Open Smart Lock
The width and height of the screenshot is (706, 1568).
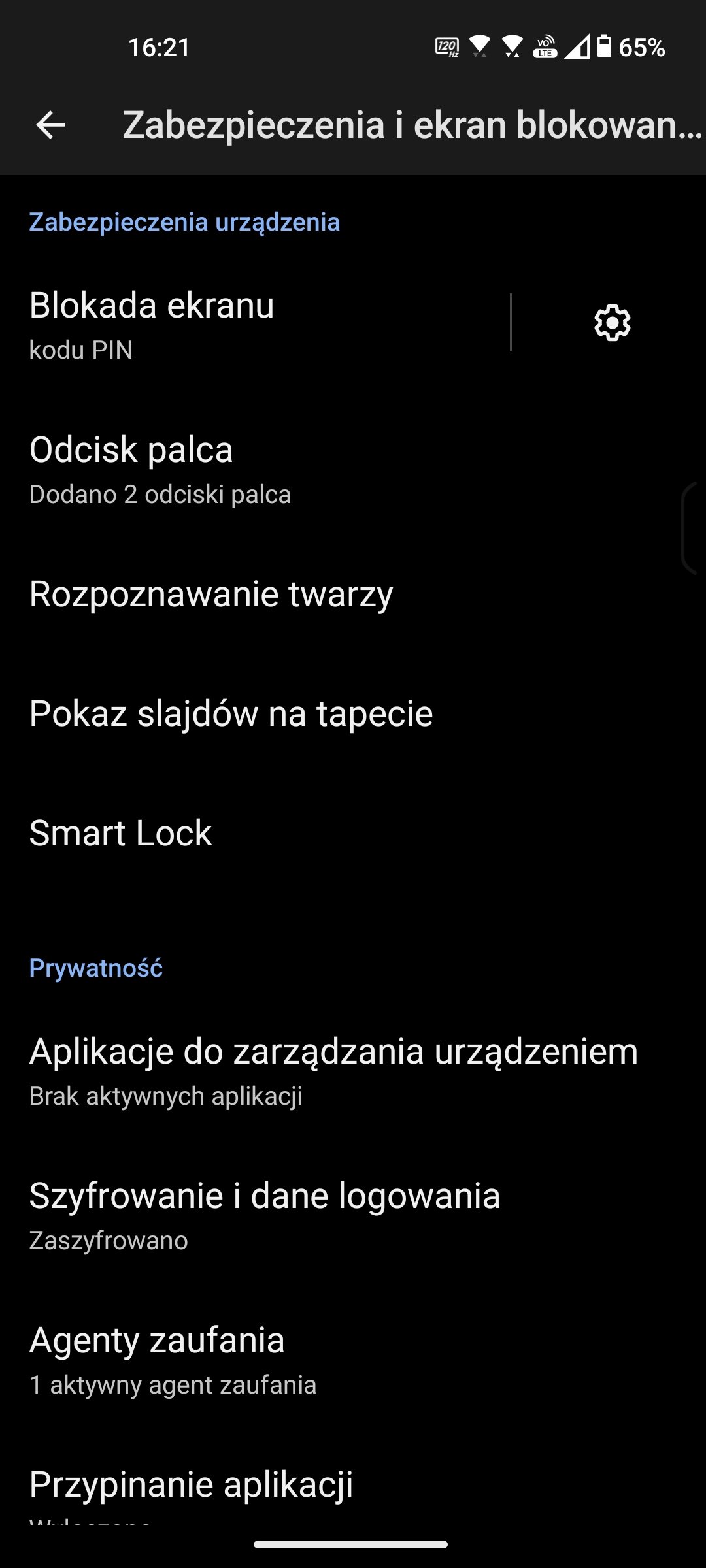pos(353,833)
